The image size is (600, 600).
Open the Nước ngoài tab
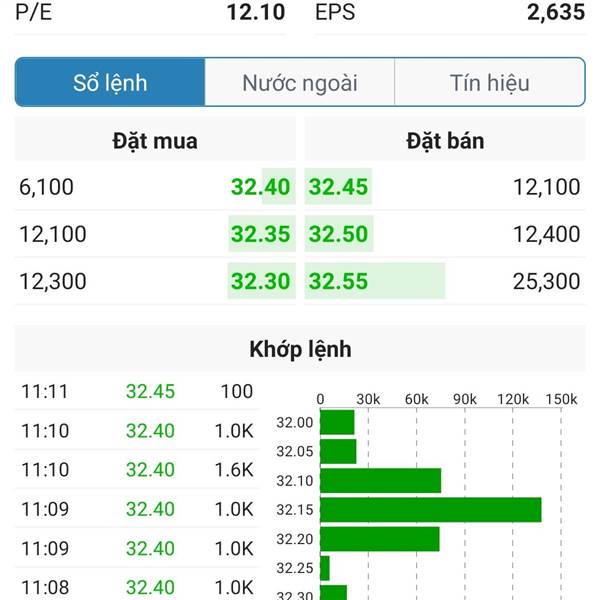300,83
